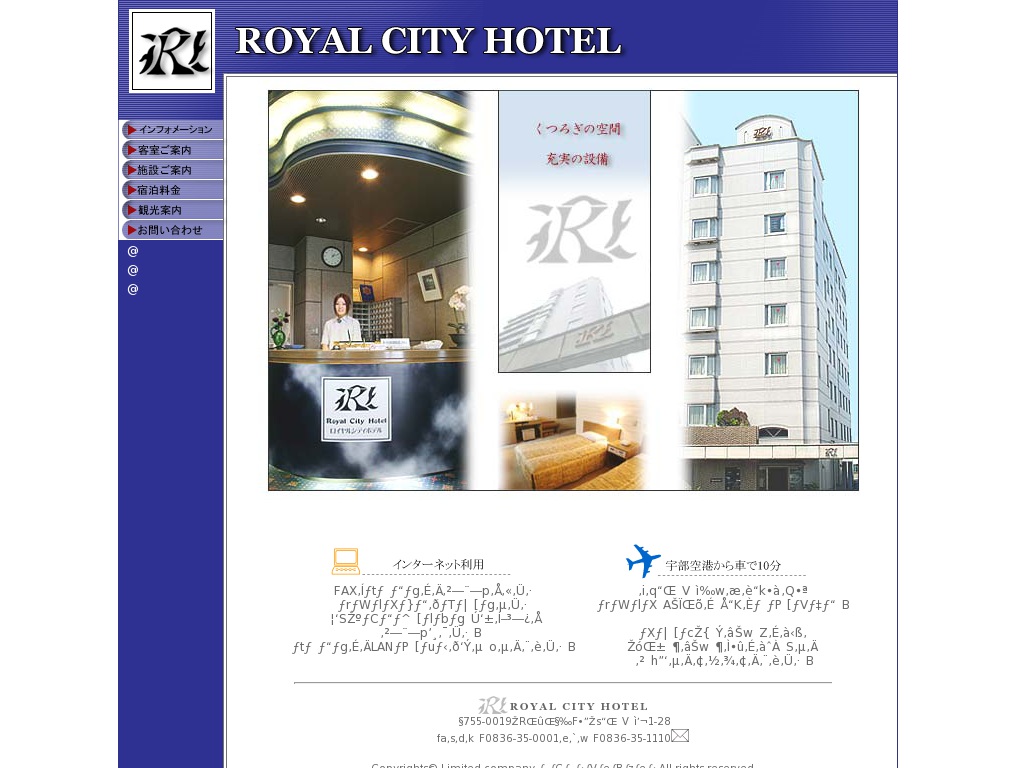The width and height of the screenshot is (1024, 768).
Task: Go to 施設ご案内 facilities page
Action: pyautogui.click(x=171, y=170)
